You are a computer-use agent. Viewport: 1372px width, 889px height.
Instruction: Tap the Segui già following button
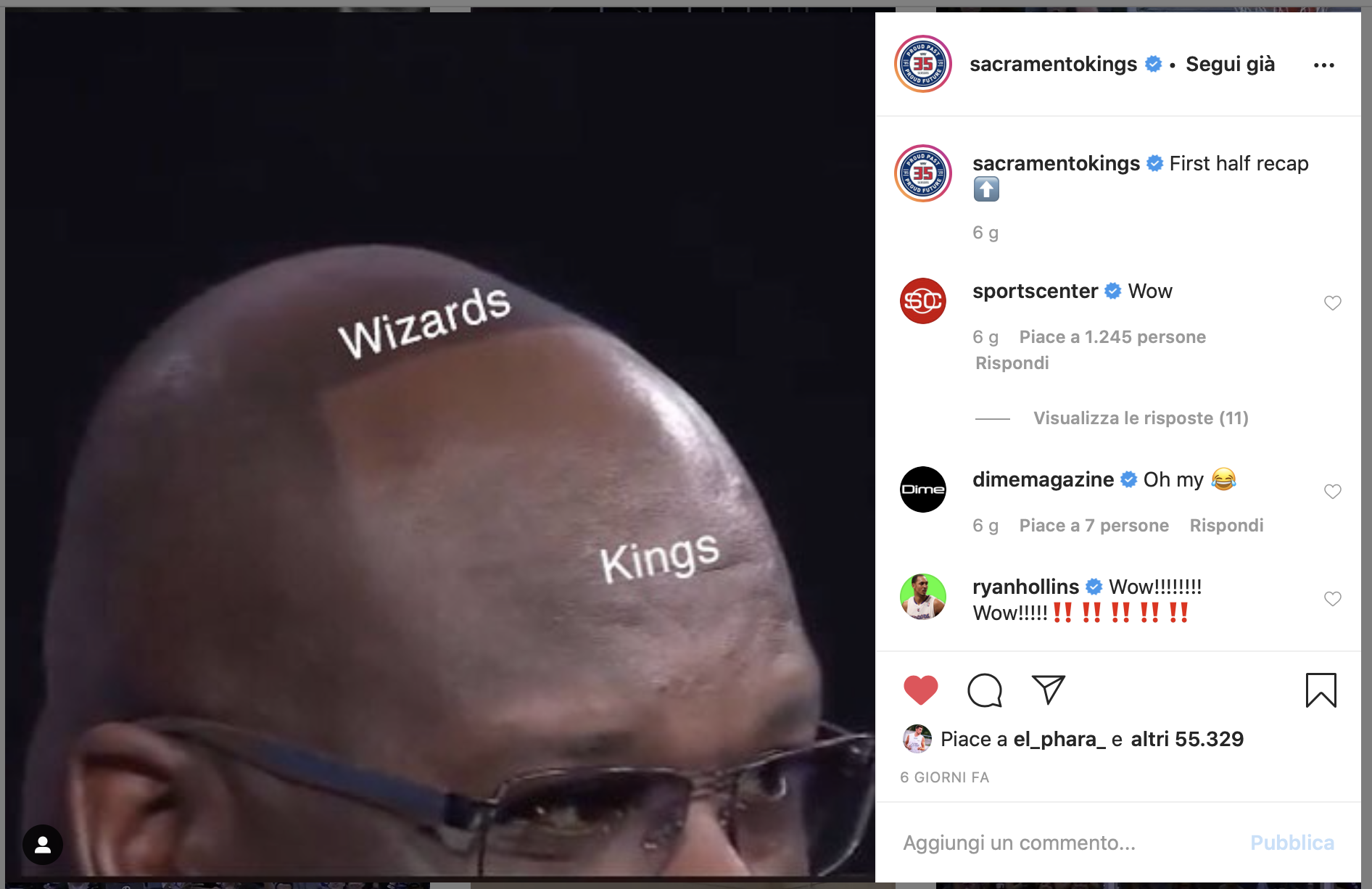click(x=1230, y=65)
